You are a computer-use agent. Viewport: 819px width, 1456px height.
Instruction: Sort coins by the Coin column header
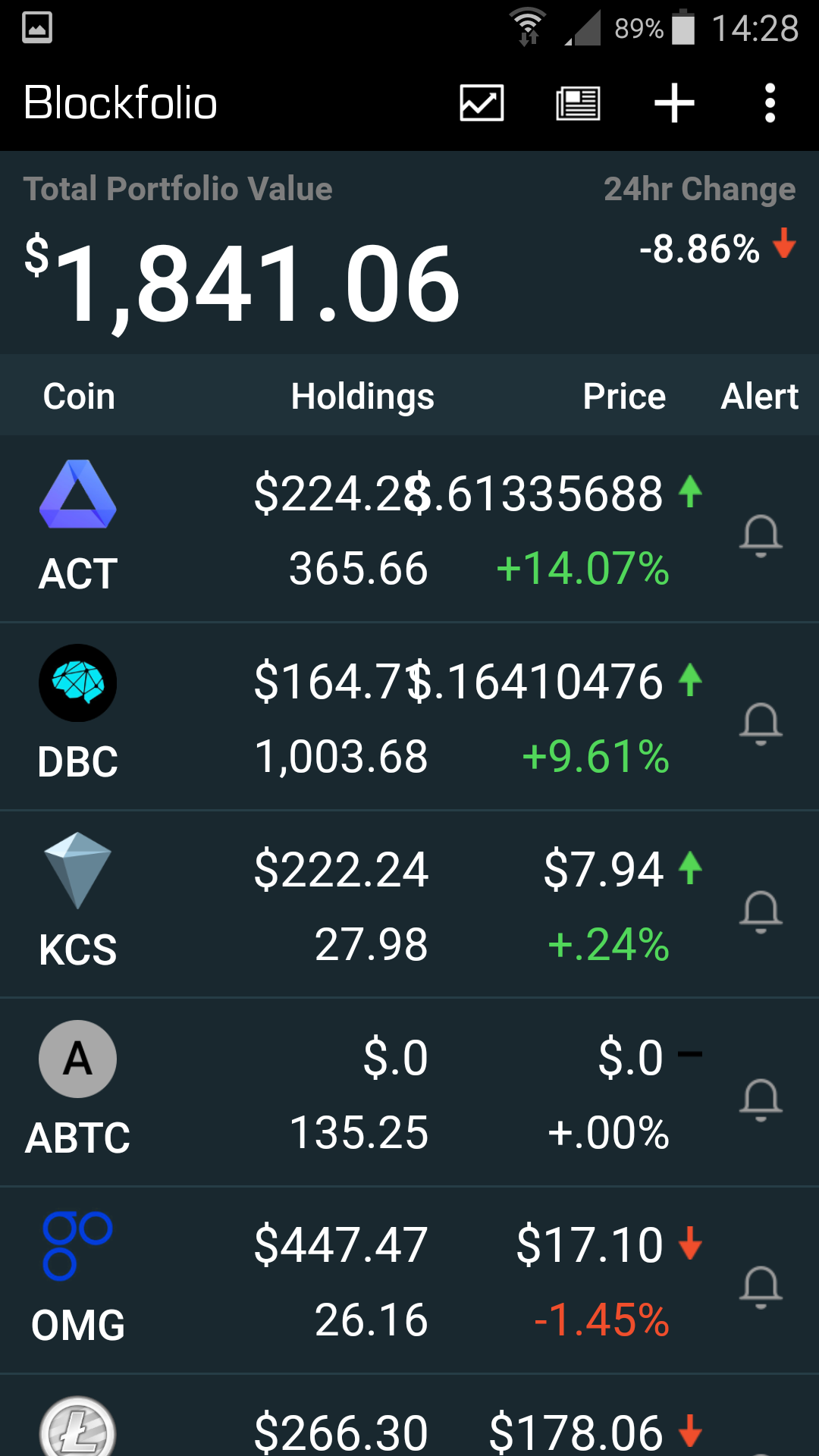tap(79, 396)
